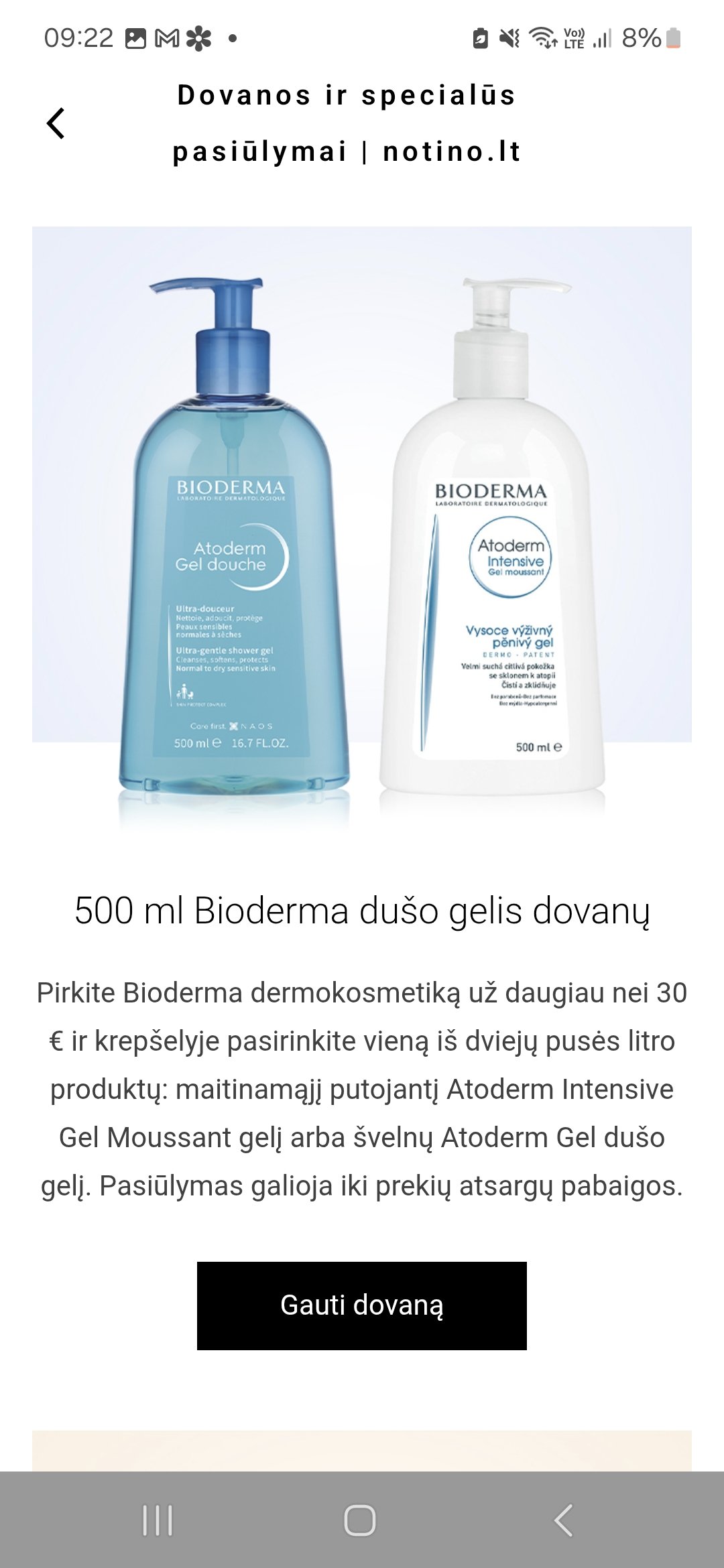Open recent apps from navigation bar
Viewport: 724px width, 1568px height.
coord(158,1520)
